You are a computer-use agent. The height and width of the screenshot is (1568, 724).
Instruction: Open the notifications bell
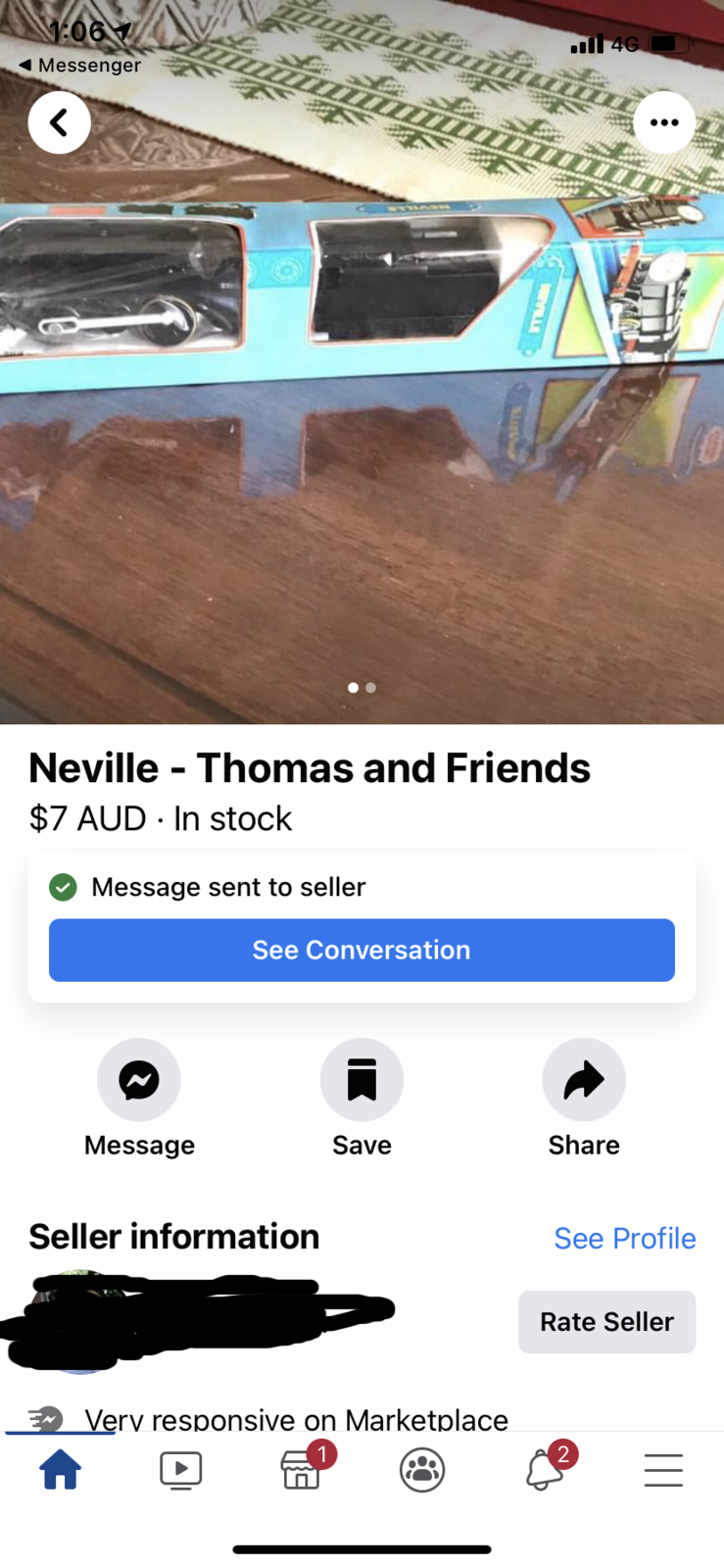544,1470
